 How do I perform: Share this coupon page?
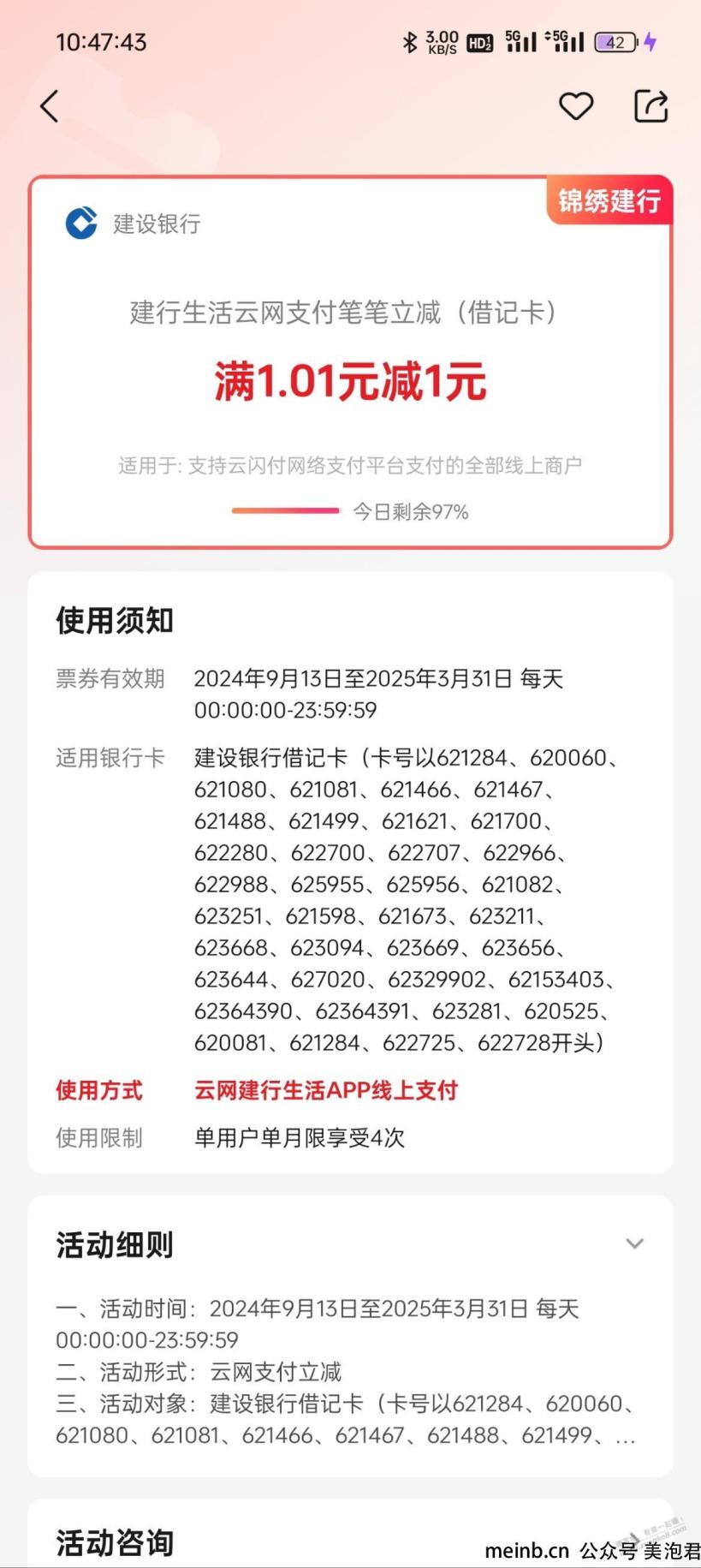click(651, 106)
